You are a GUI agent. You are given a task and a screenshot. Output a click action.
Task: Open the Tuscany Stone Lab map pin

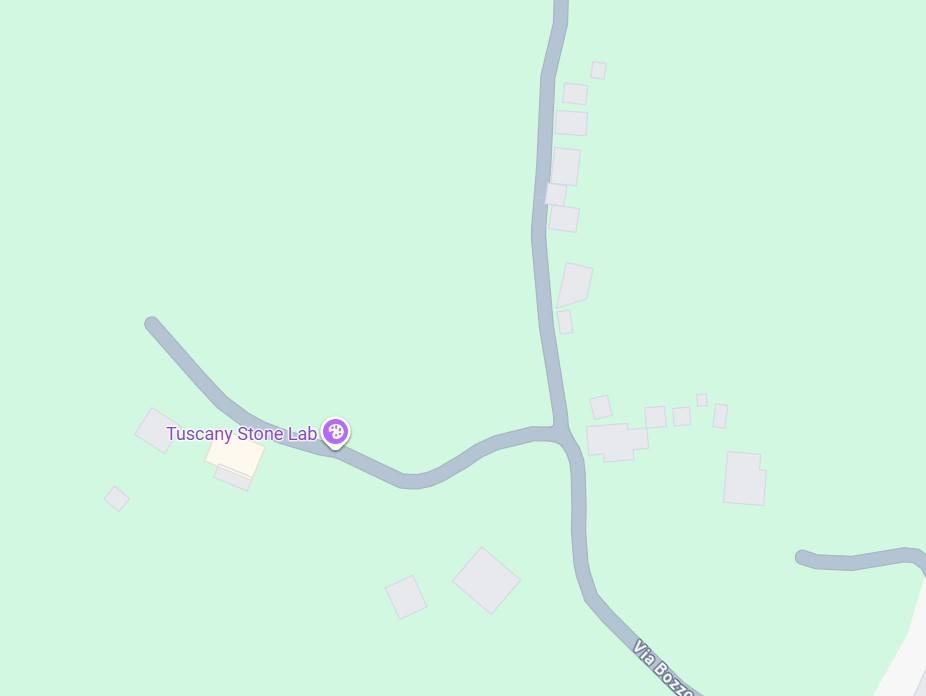click(335, 432)
